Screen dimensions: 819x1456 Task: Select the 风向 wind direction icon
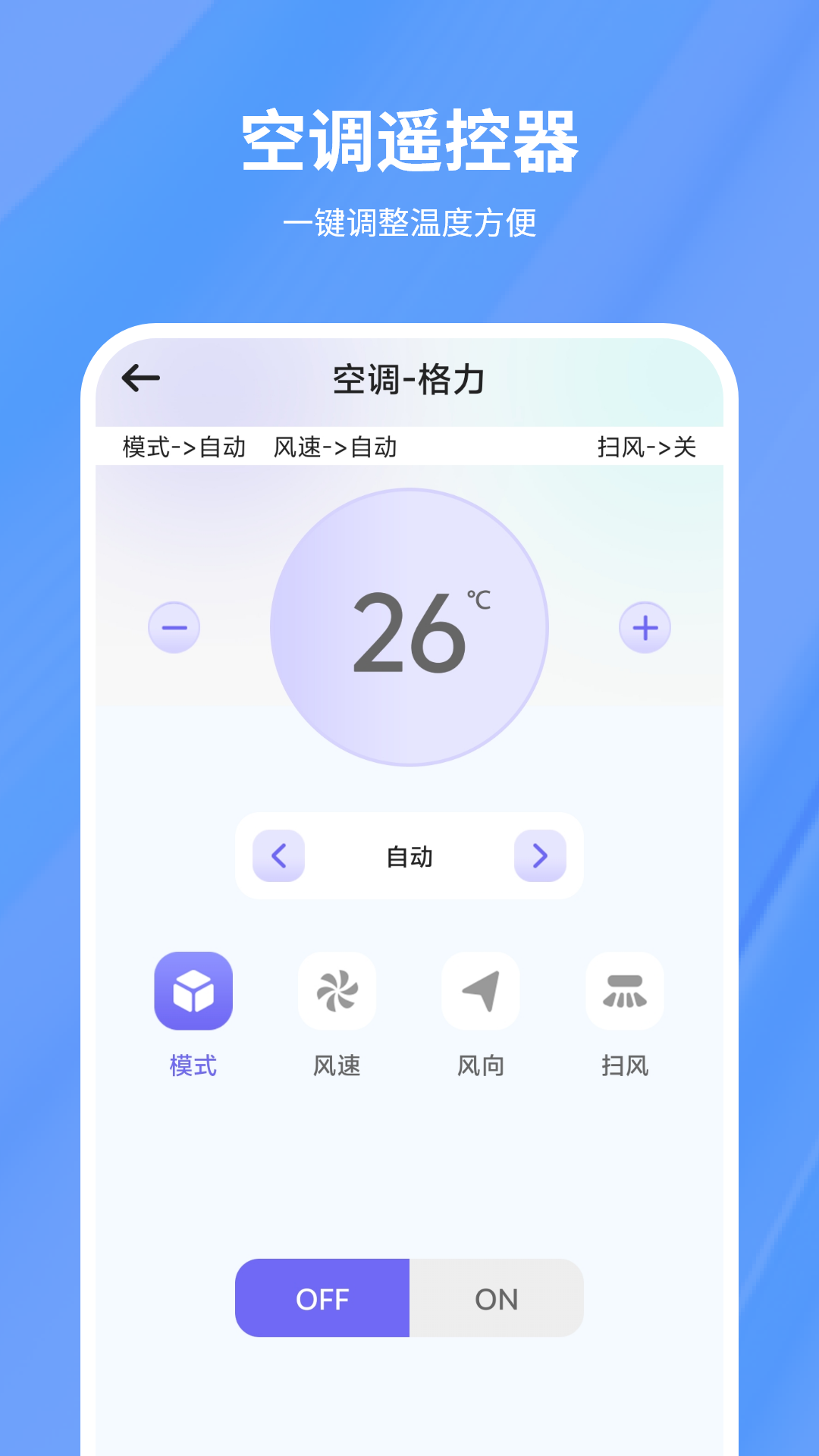pyautogui.click(x=482, y=992)
